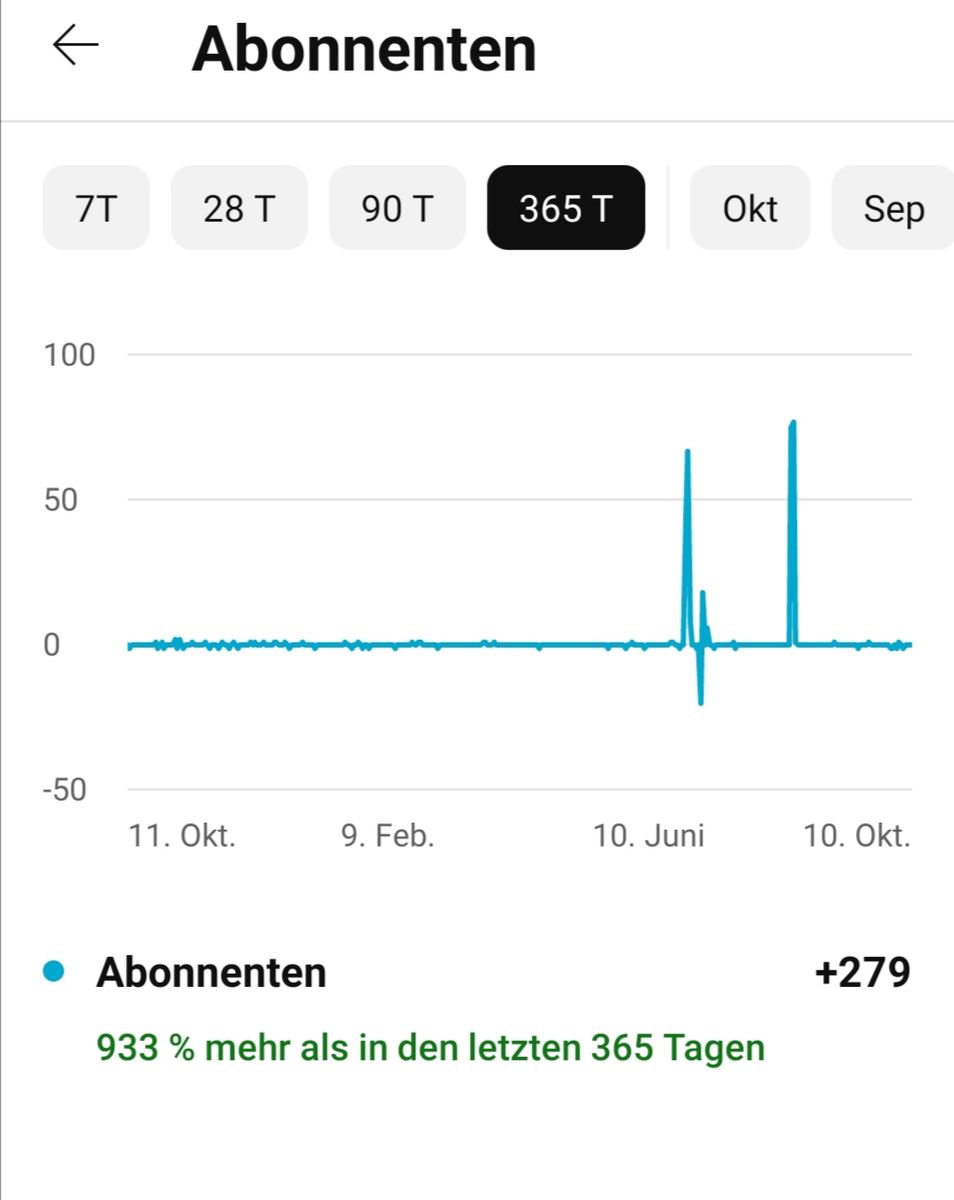
Task: Show the 90 T period
Action: click(x=397, y=208)
